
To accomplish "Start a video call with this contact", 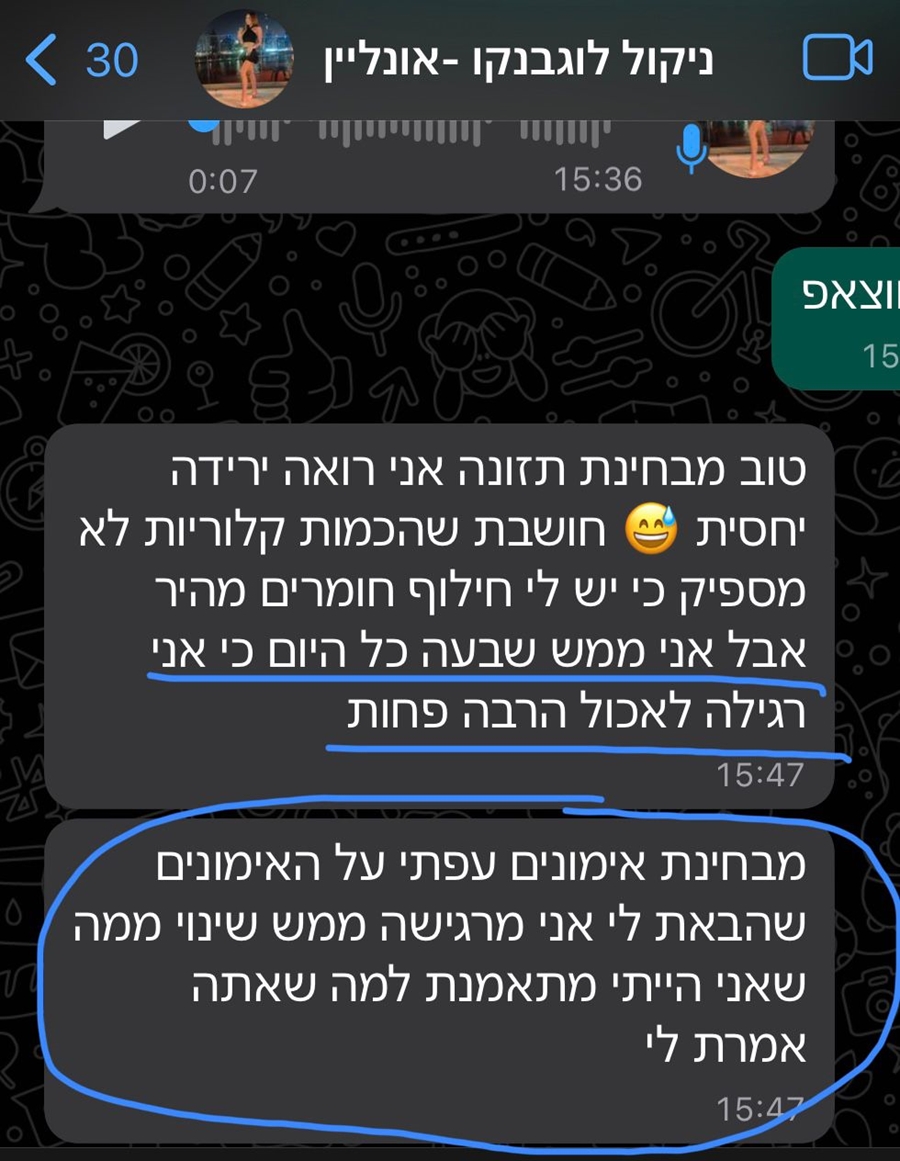I will coord(838,59).
